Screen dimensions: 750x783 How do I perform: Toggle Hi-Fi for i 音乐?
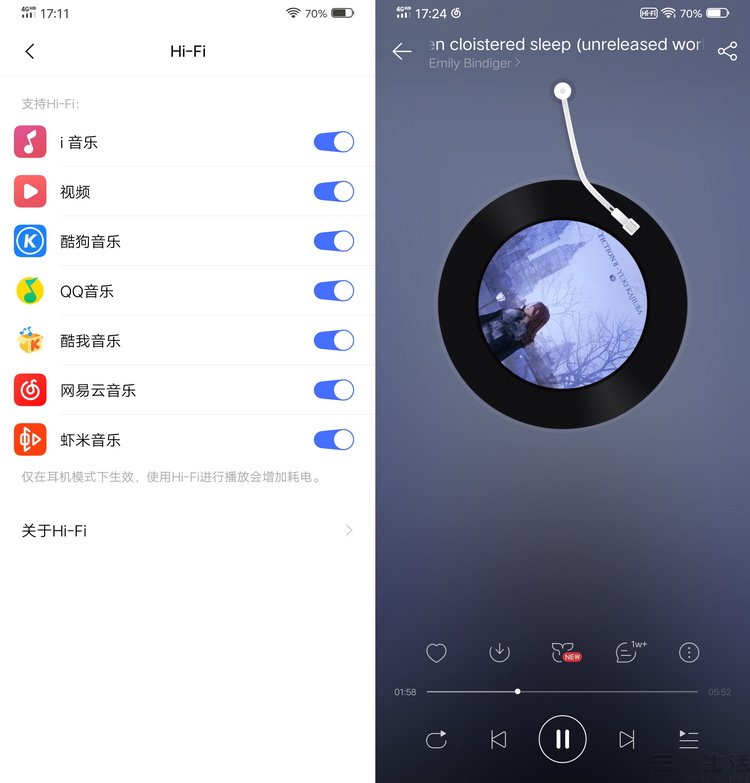coord(334,142)
